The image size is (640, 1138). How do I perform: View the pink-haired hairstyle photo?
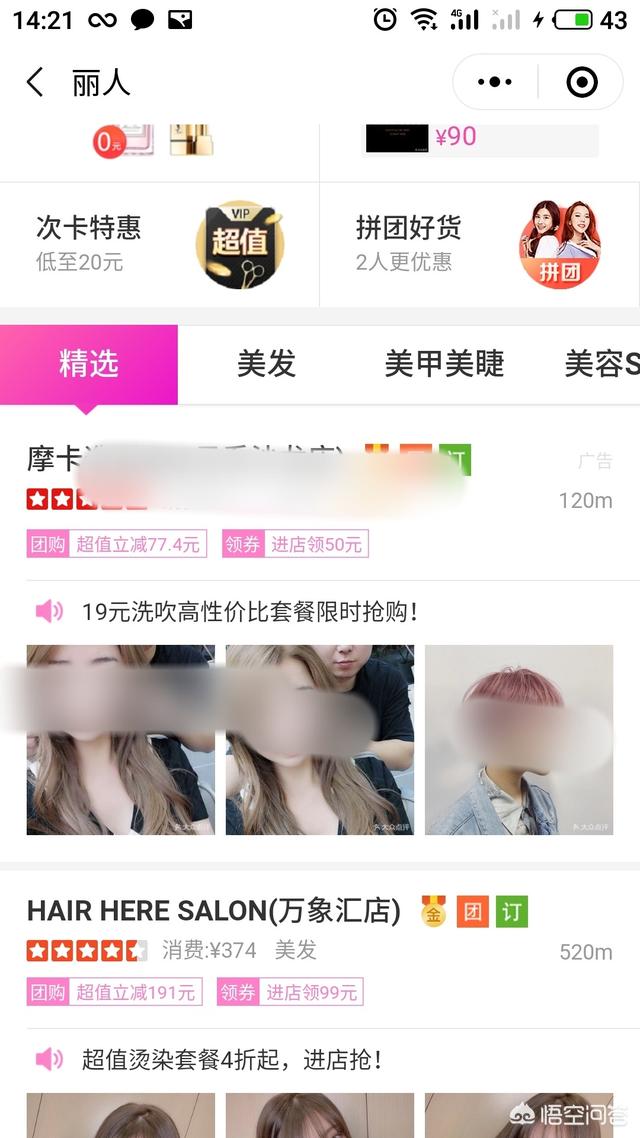click(519, 739)
